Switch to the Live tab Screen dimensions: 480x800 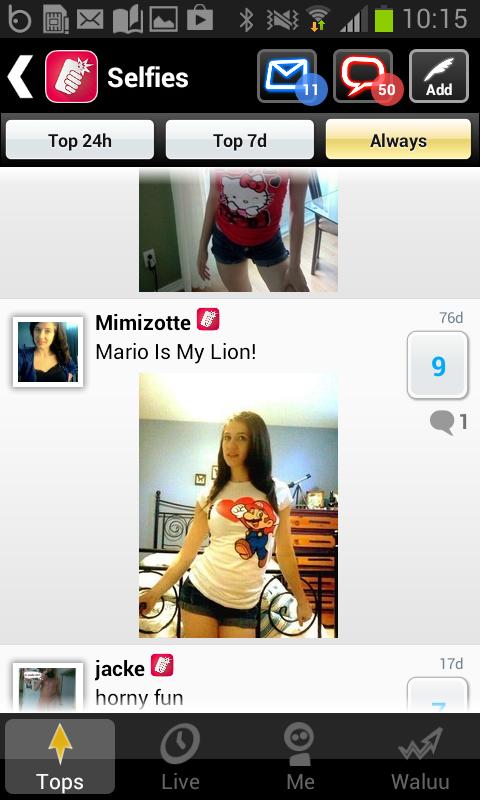click(180, 757)
